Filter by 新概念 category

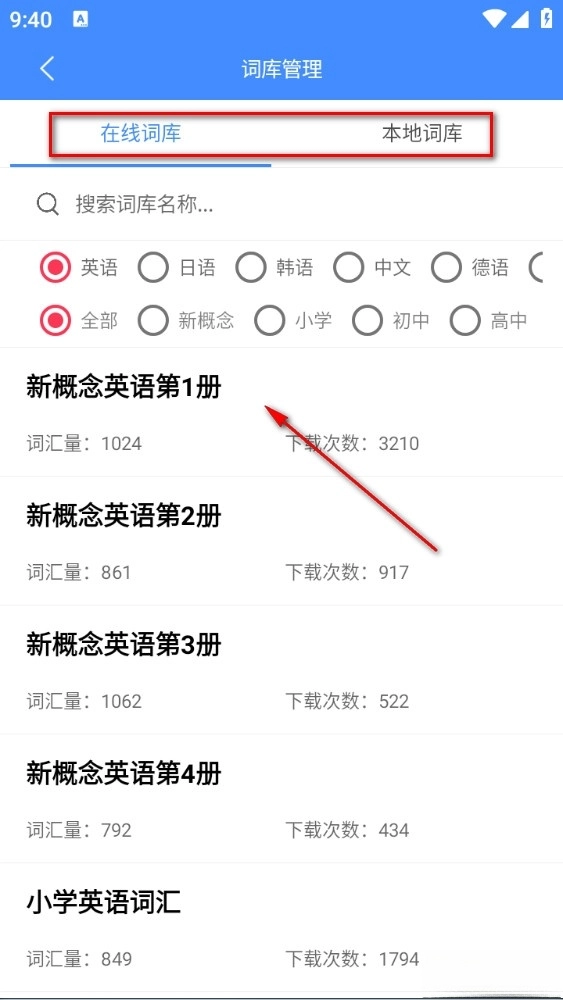(186, 320)
